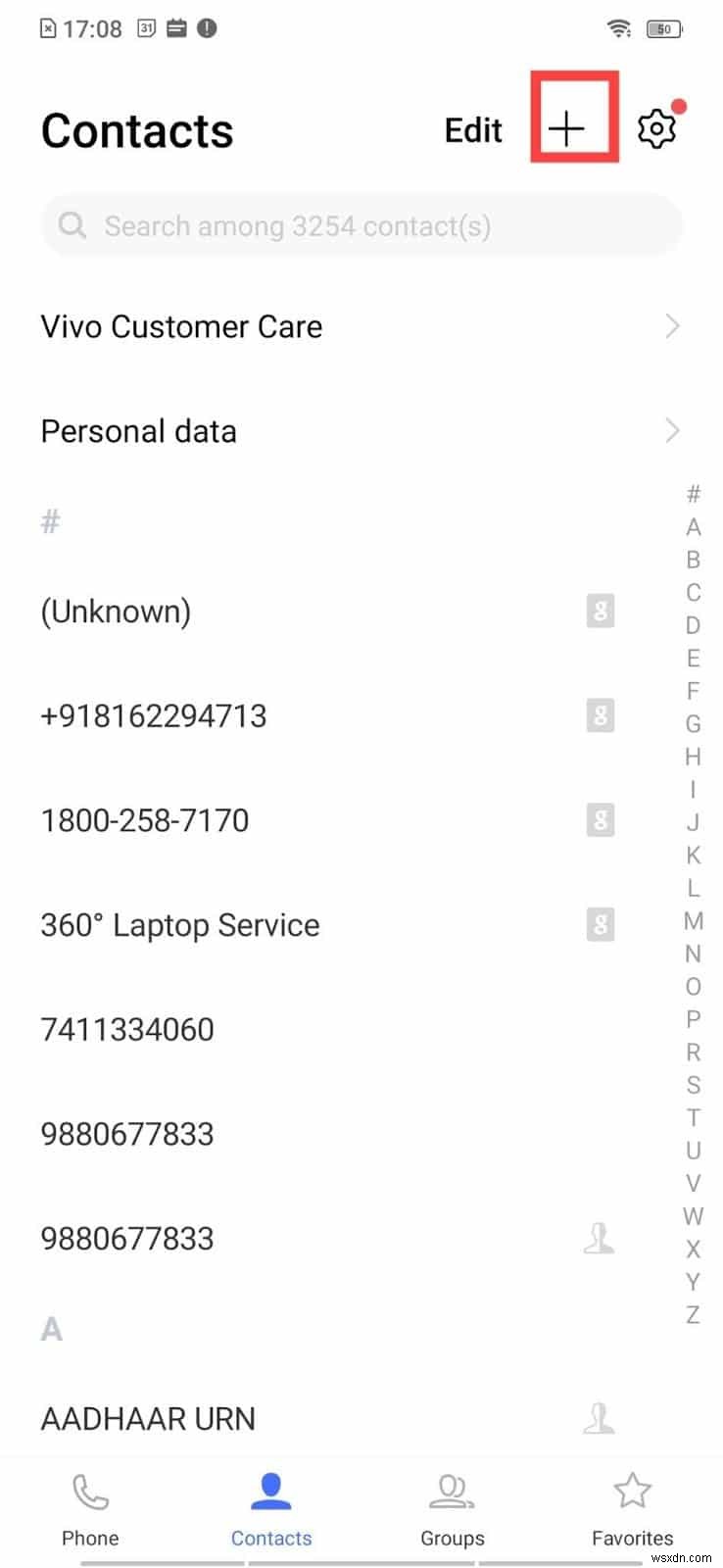Expand Vivo Customer Care entry via its chevron
723x1568 pixels.
click(x=672, y=326)
